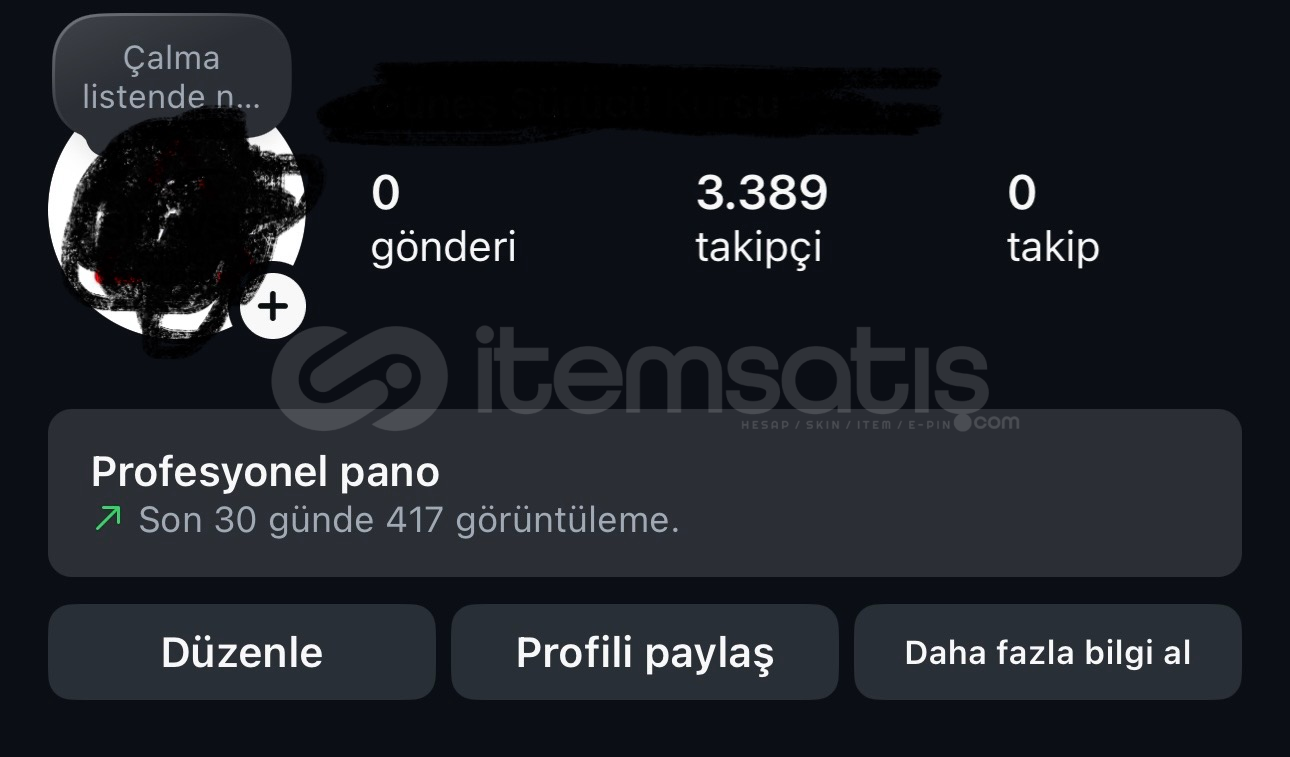Open the Çalma listende note bubble
Viewport: 1290px width, 757px height.
[172, 77]
